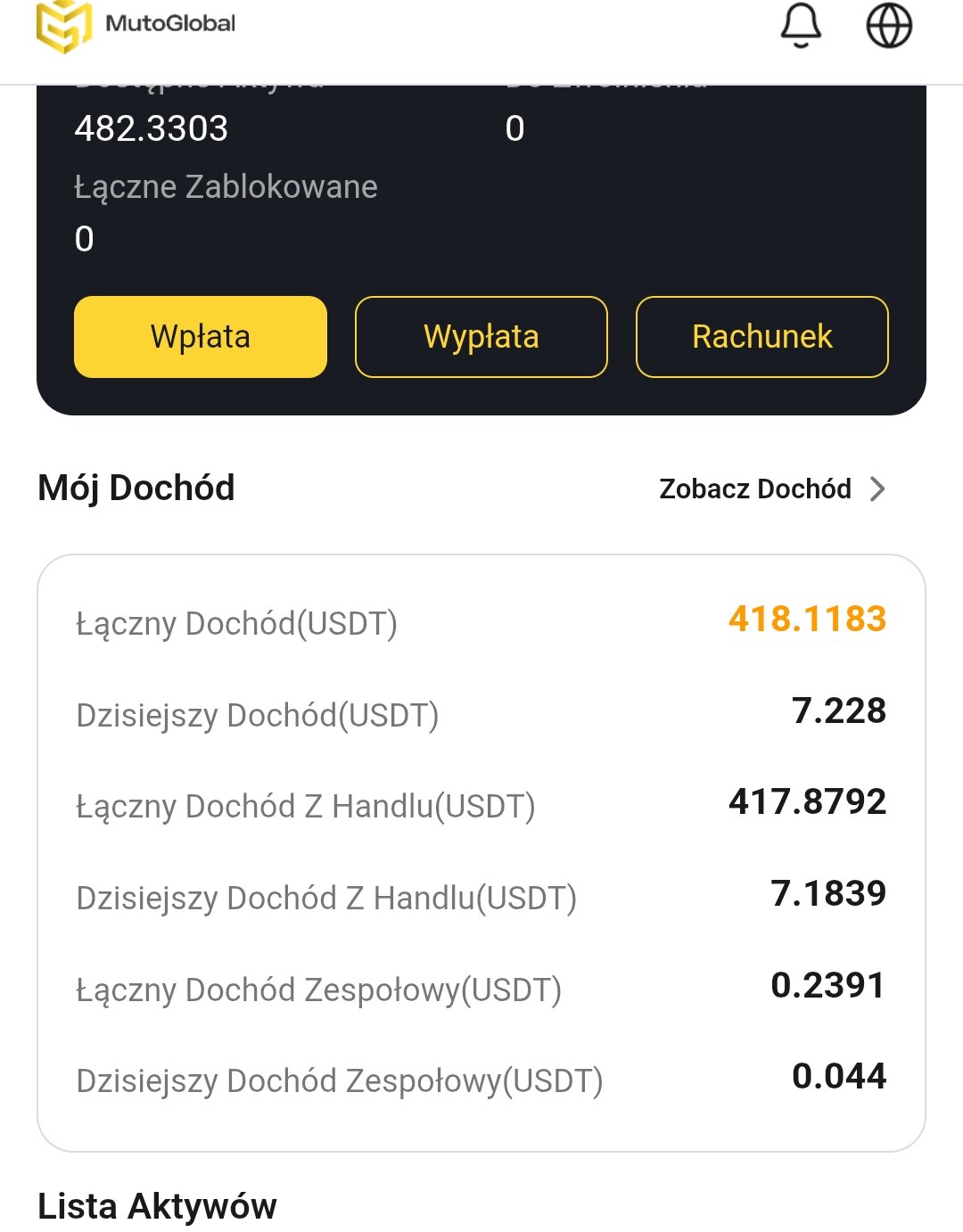963x1232 pixels.
Task: Open the Rachunek account statement
Action: tap(762, 337)
